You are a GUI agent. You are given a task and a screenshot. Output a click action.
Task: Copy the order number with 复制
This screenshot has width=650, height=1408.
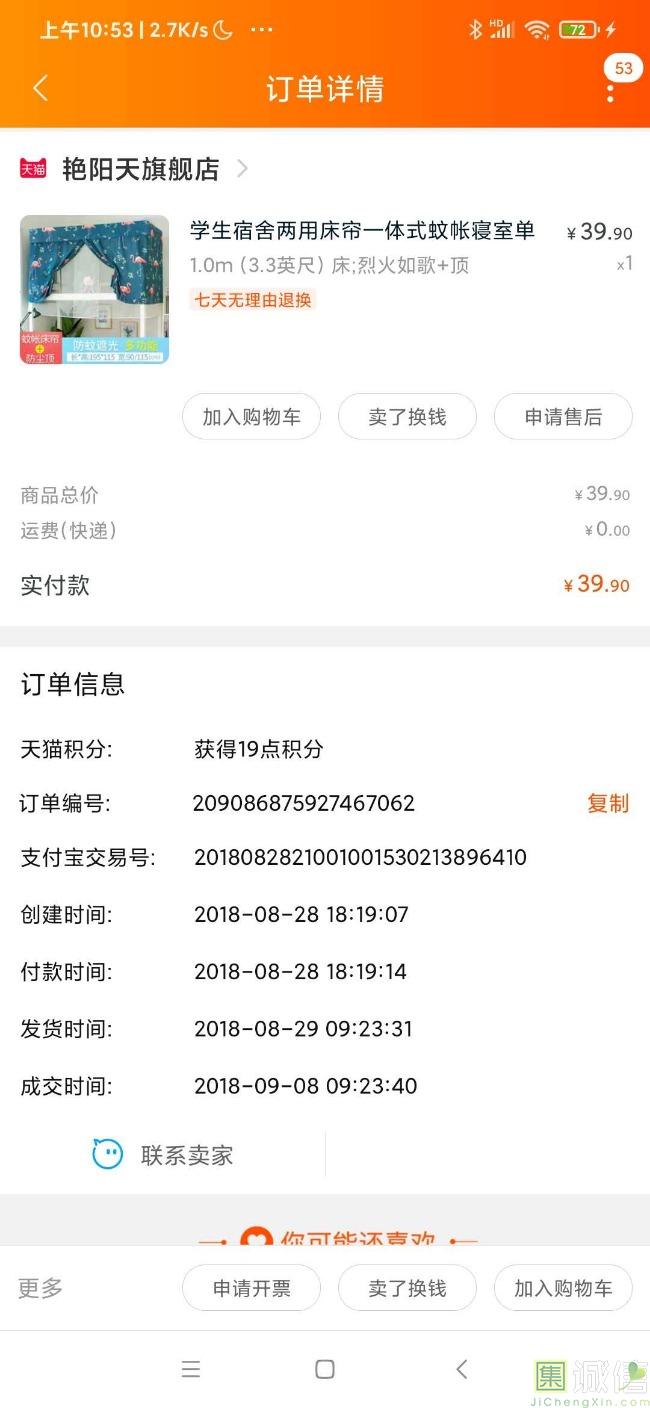coord(608,803)
